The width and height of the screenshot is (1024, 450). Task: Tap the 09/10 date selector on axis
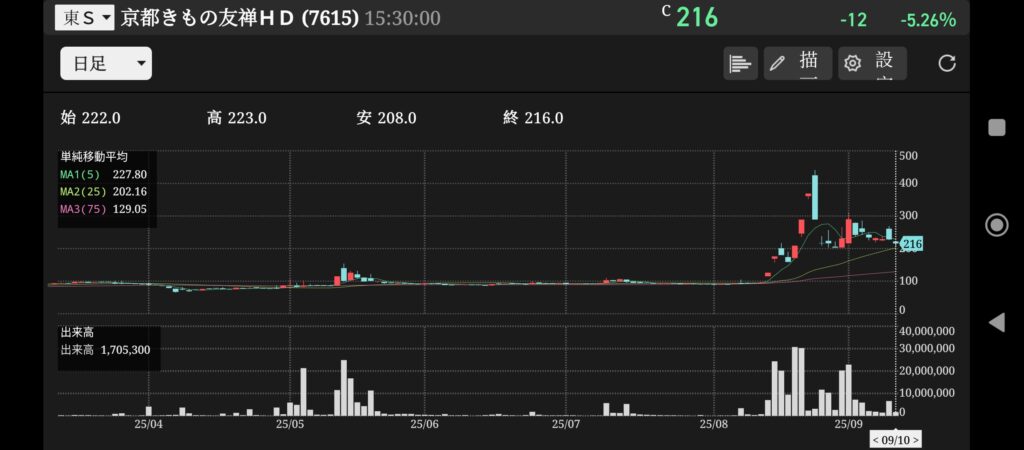tap(895, 440)
